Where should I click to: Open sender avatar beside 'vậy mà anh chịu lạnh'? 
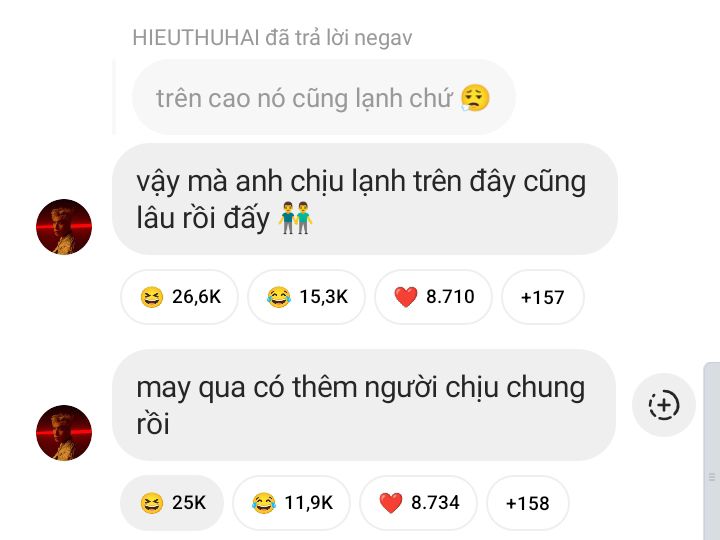point(64,227)
